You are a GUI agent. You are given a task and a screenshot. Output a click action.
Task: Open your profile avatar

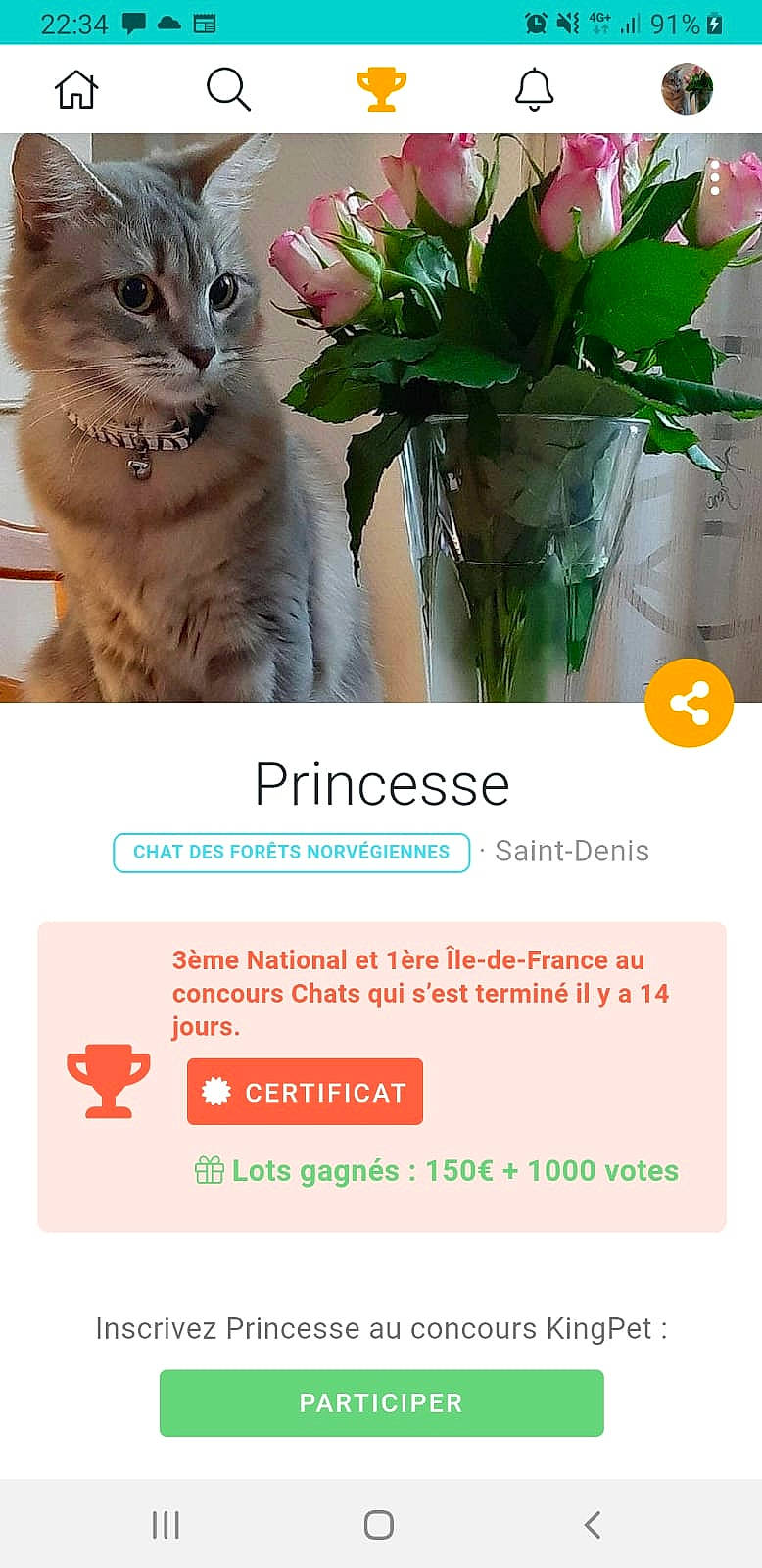click(687, 88)
